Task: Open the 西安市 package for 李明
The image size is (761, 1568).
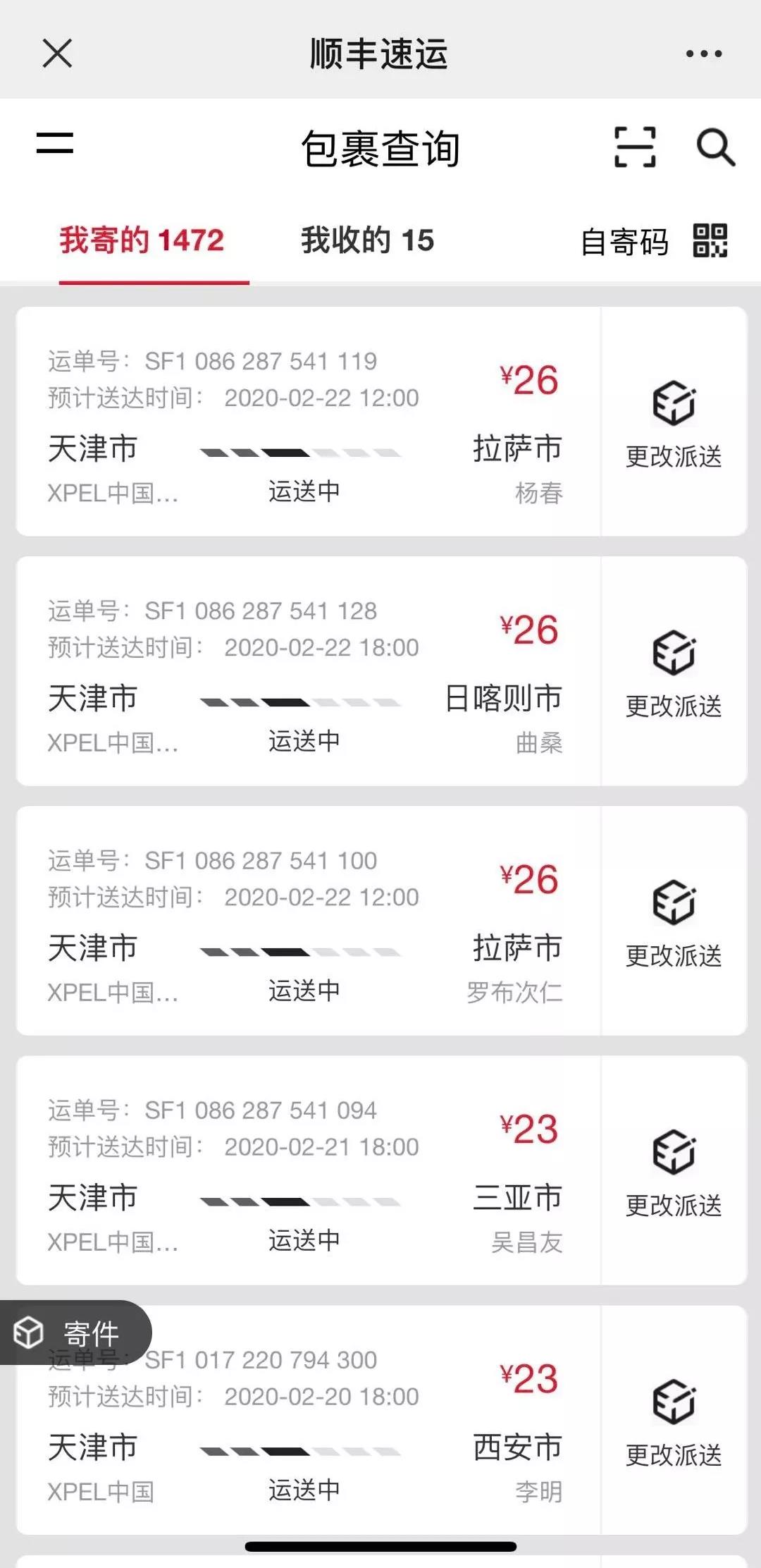Action: point(309,1420)
